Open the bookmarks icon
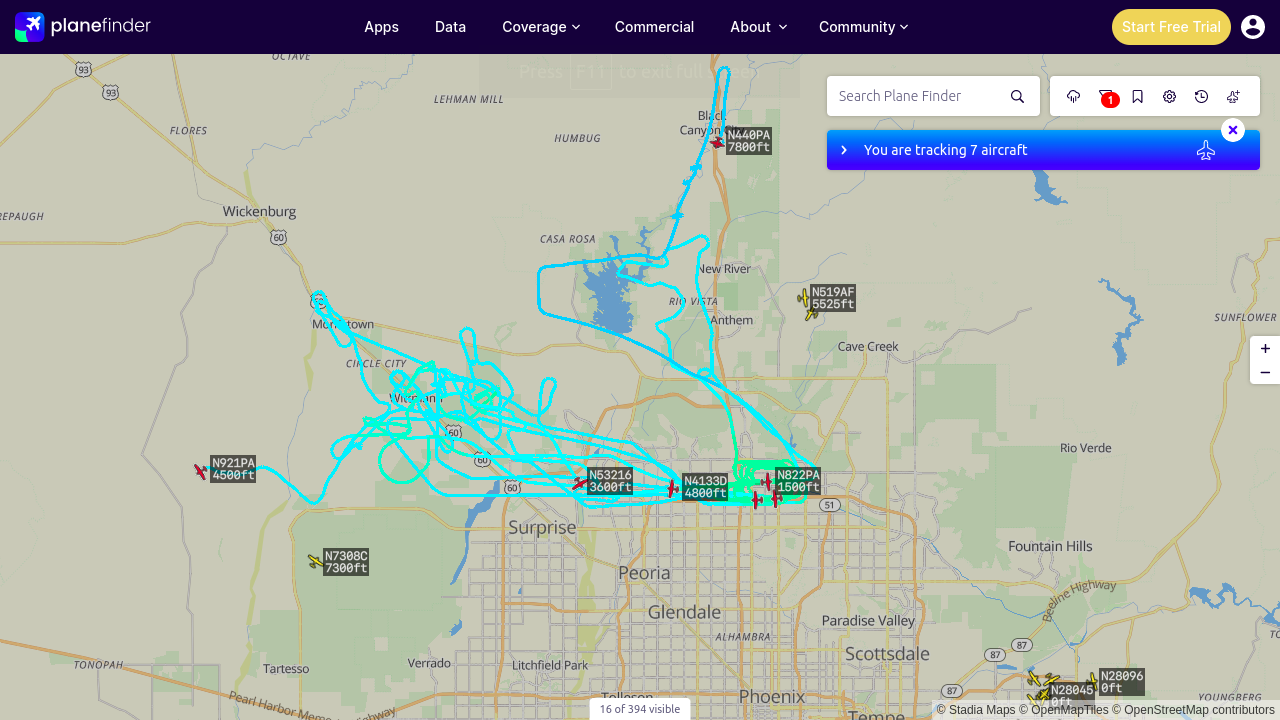The image size is (1280, 720). (x=1138, y=96)
